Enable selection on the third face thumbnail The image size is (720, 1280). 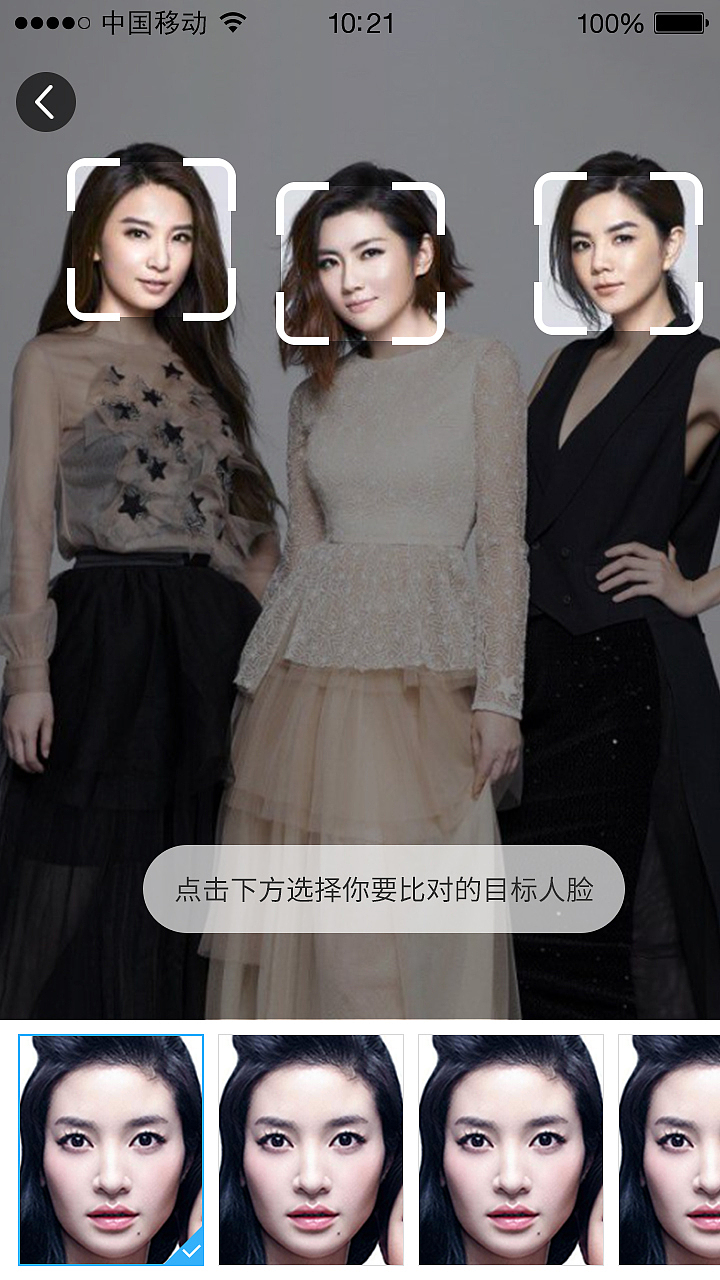click(512, 1148)
